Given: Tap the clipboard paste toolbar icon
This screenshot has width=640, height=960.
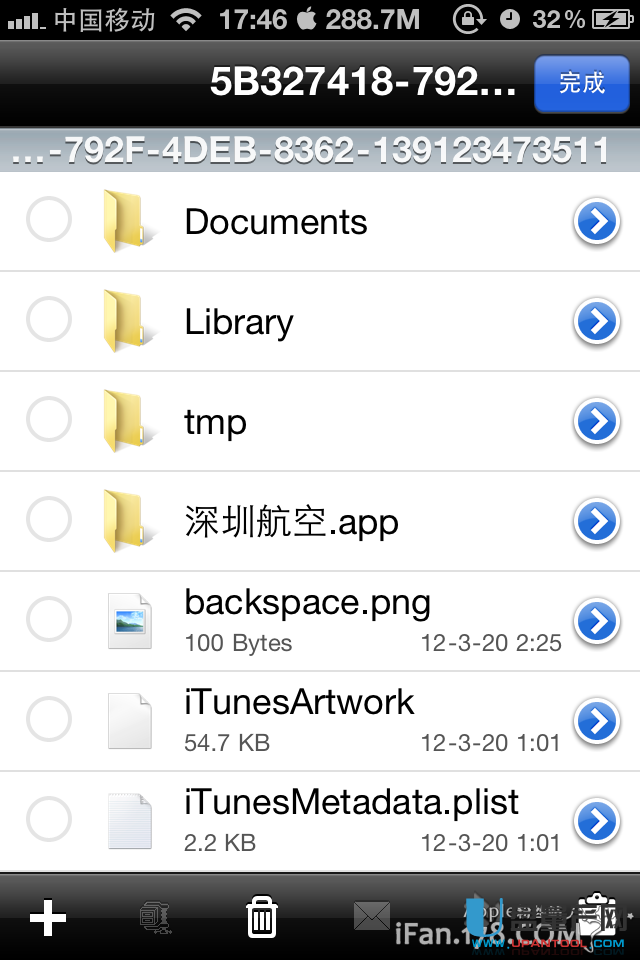Looking at the screenshot, I should pos(597,916).
